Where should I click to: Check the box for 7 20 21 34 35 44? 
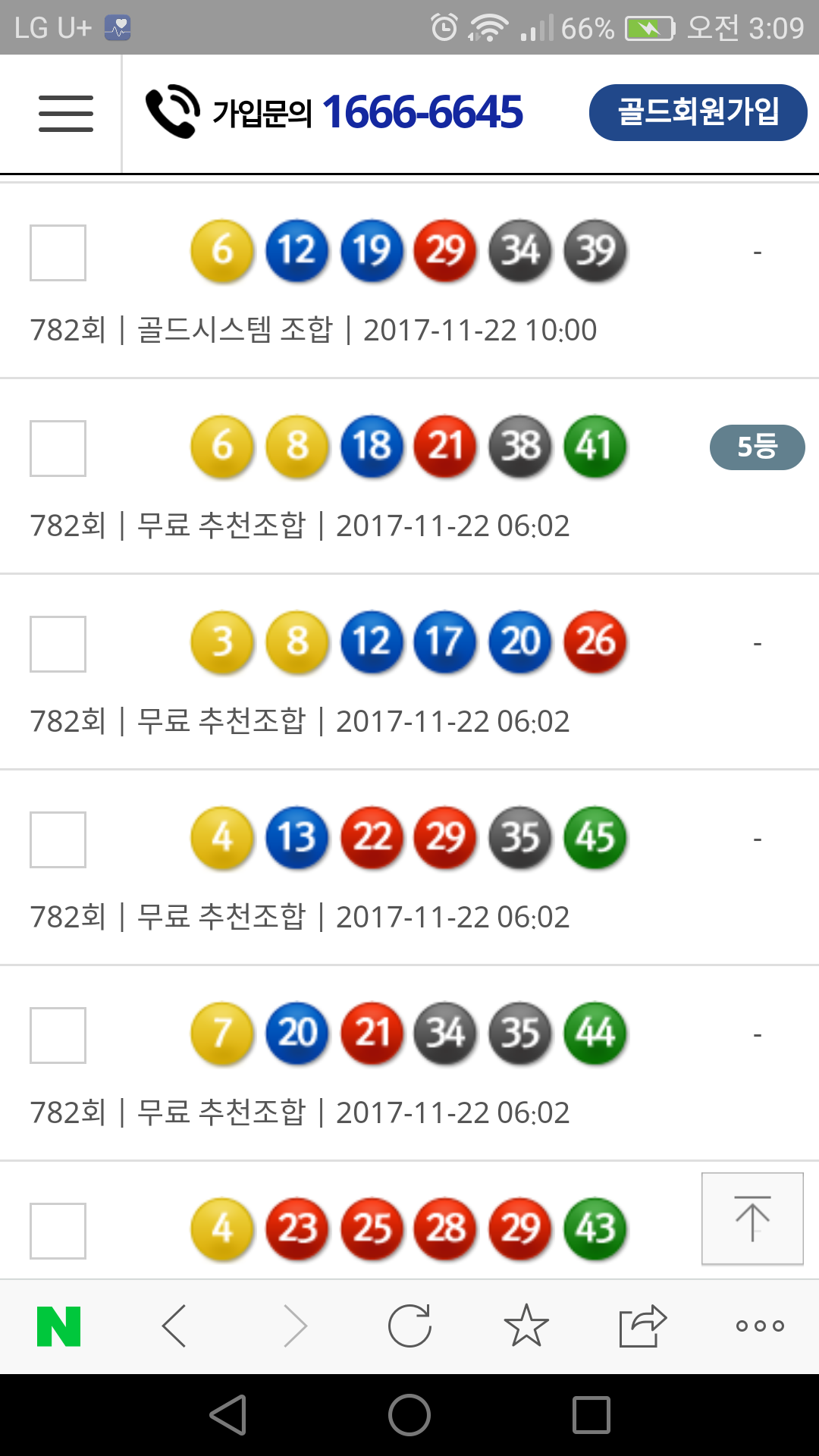click(x=58, y=1035)
